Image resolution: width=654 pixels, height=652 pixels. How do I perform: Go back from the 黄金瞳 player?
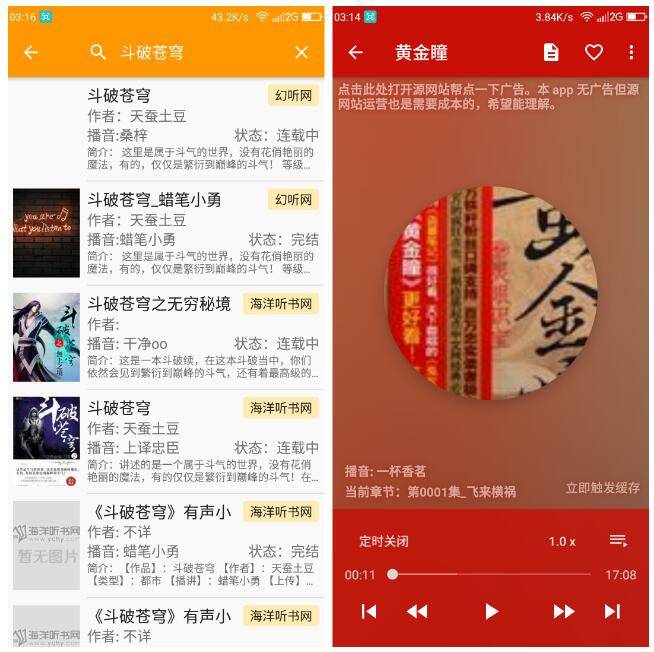pos(355,53)
